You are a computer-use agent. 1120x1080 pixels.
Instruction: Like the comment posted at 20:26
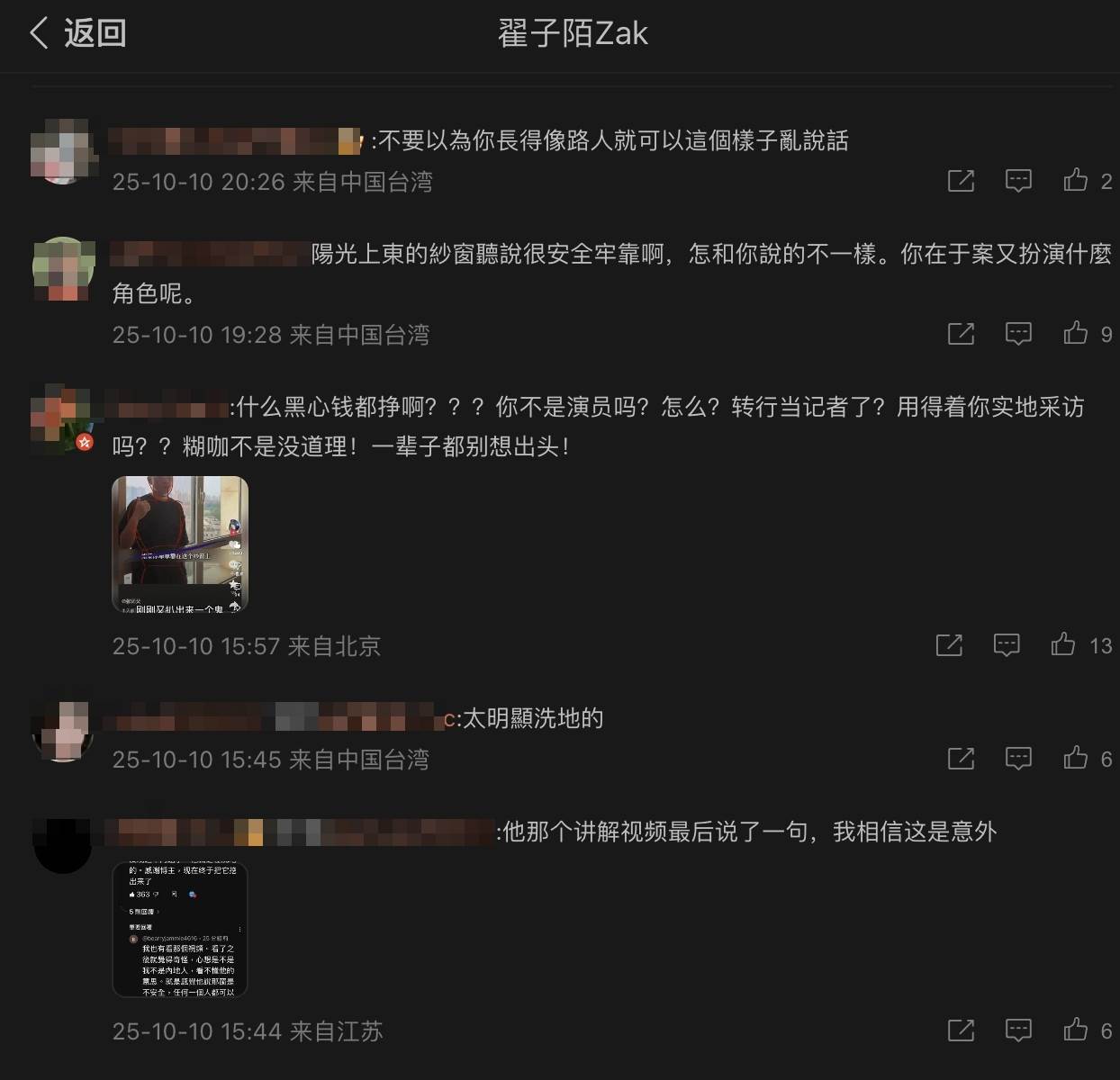pos(1076,180)
